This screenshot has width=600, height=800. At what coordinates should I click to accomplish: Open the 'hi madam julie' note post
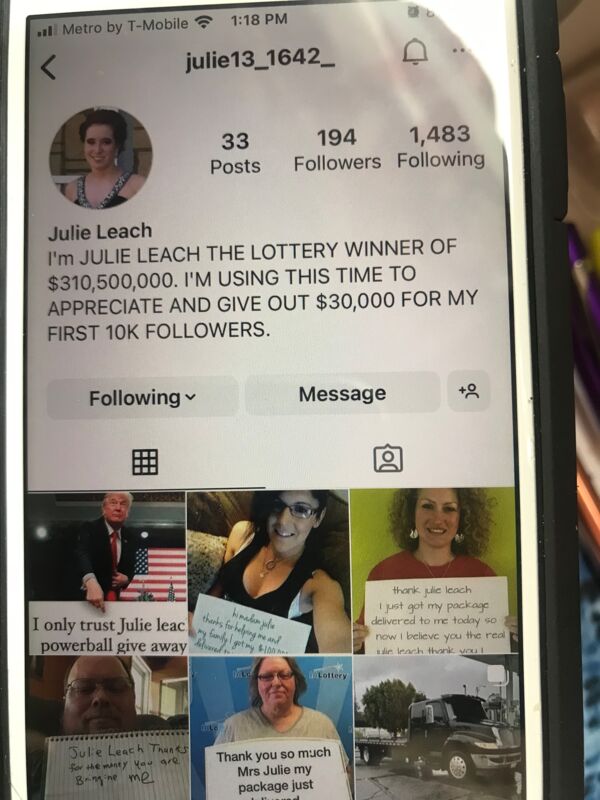tap(267, 570)
